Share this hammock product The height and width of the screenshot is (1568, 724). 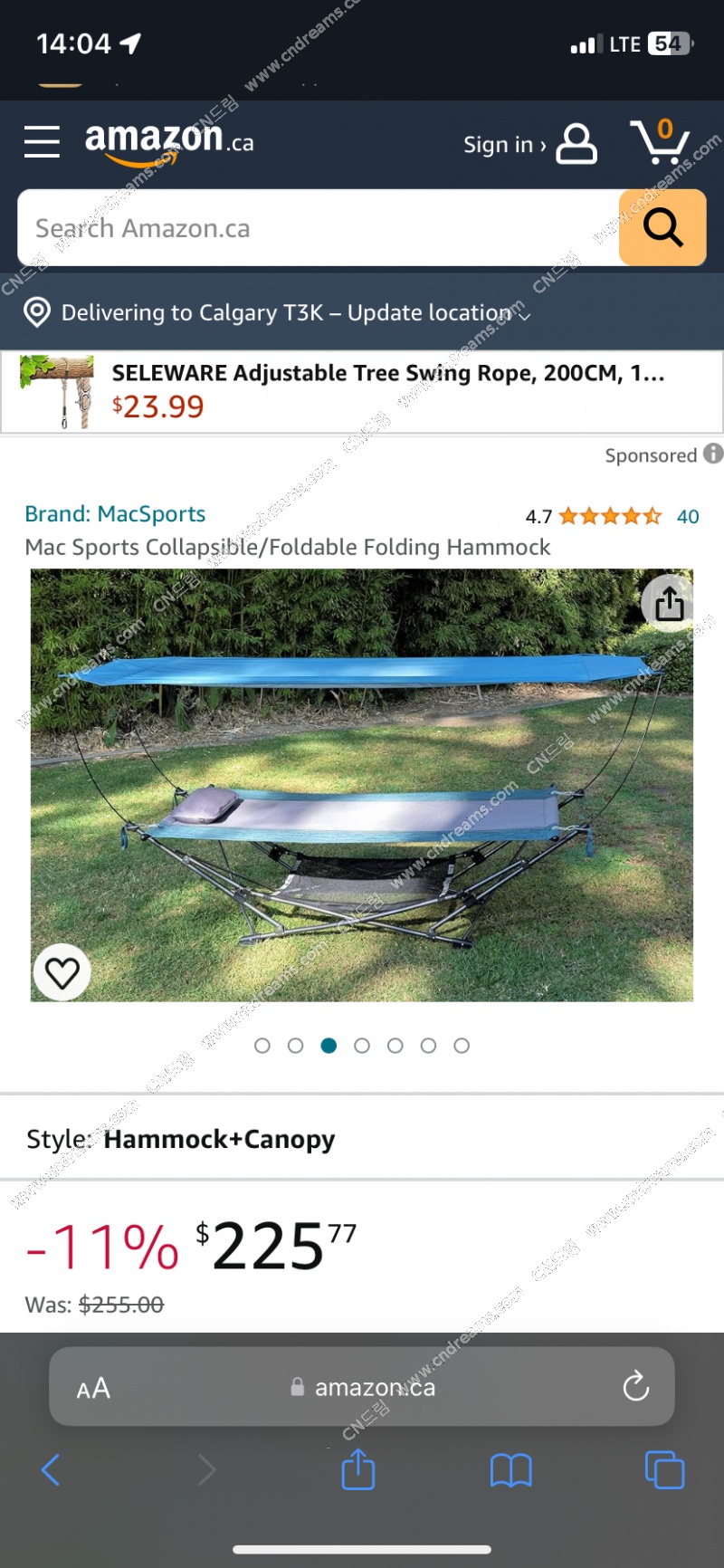[x=669, y=603]
